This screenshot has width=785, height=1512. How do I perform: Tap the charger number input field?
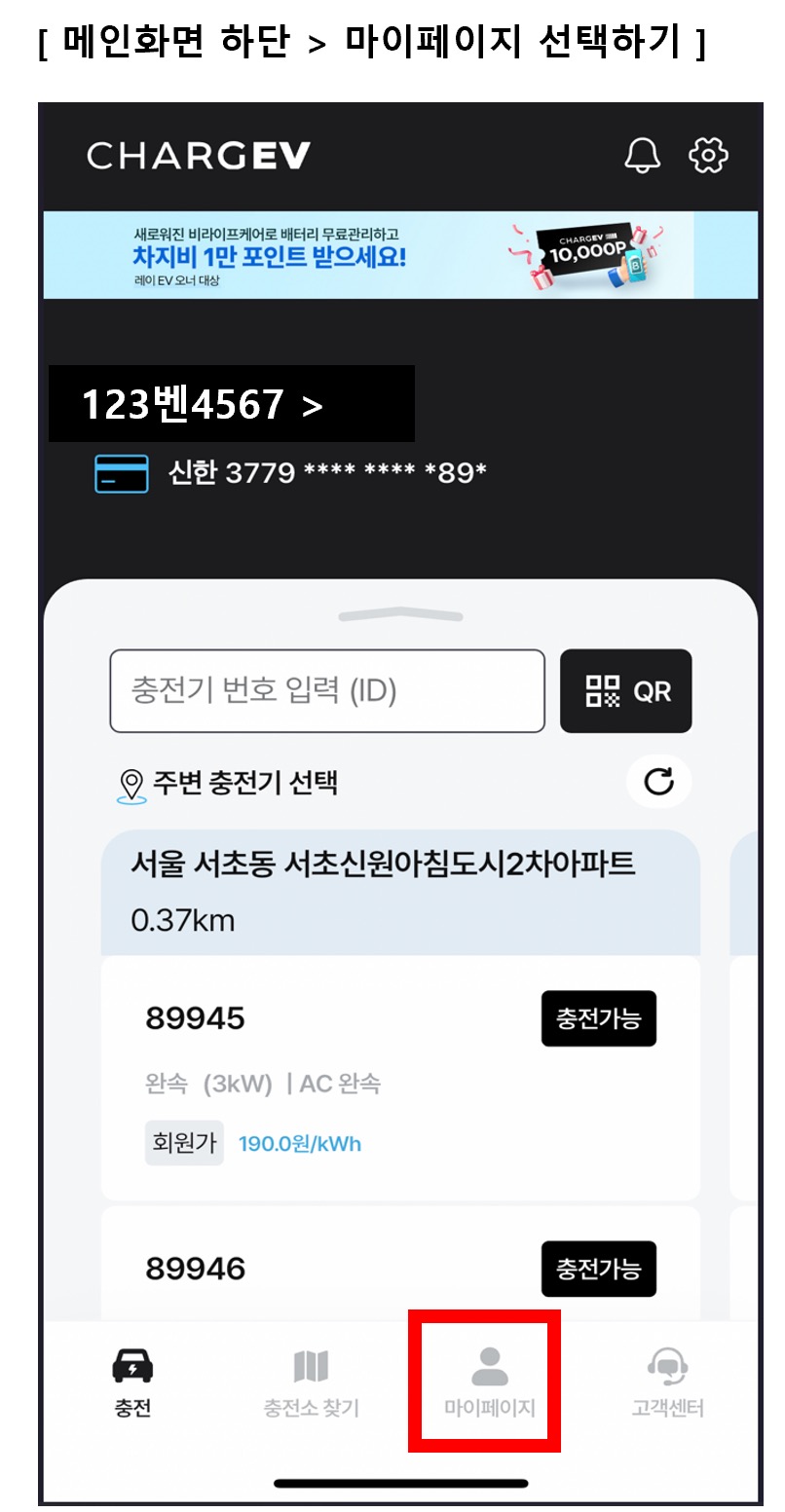pos(326,691)
